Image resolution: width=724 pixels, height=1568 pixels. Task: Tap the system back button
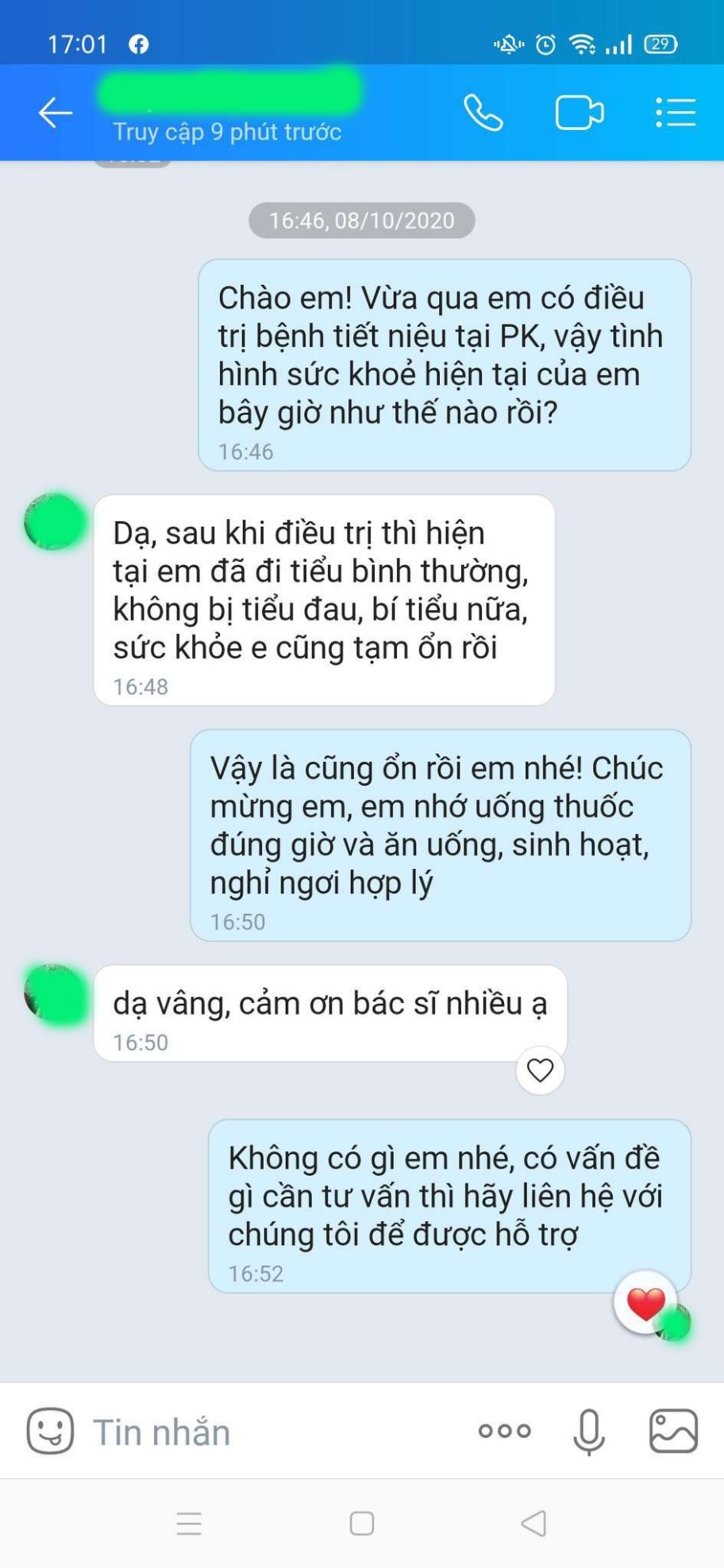[x=534, y=1524]
